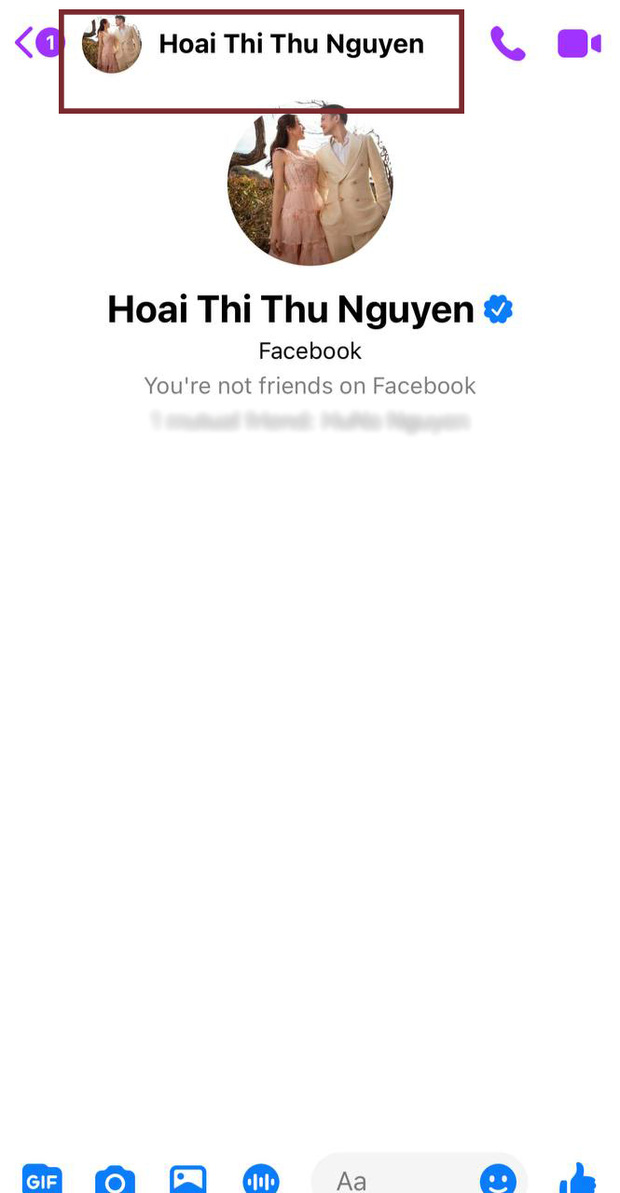Open the photo gallery picker
Image resolution: width=620 pixels, height=1193 pixels.
(x=188, y=1179)
